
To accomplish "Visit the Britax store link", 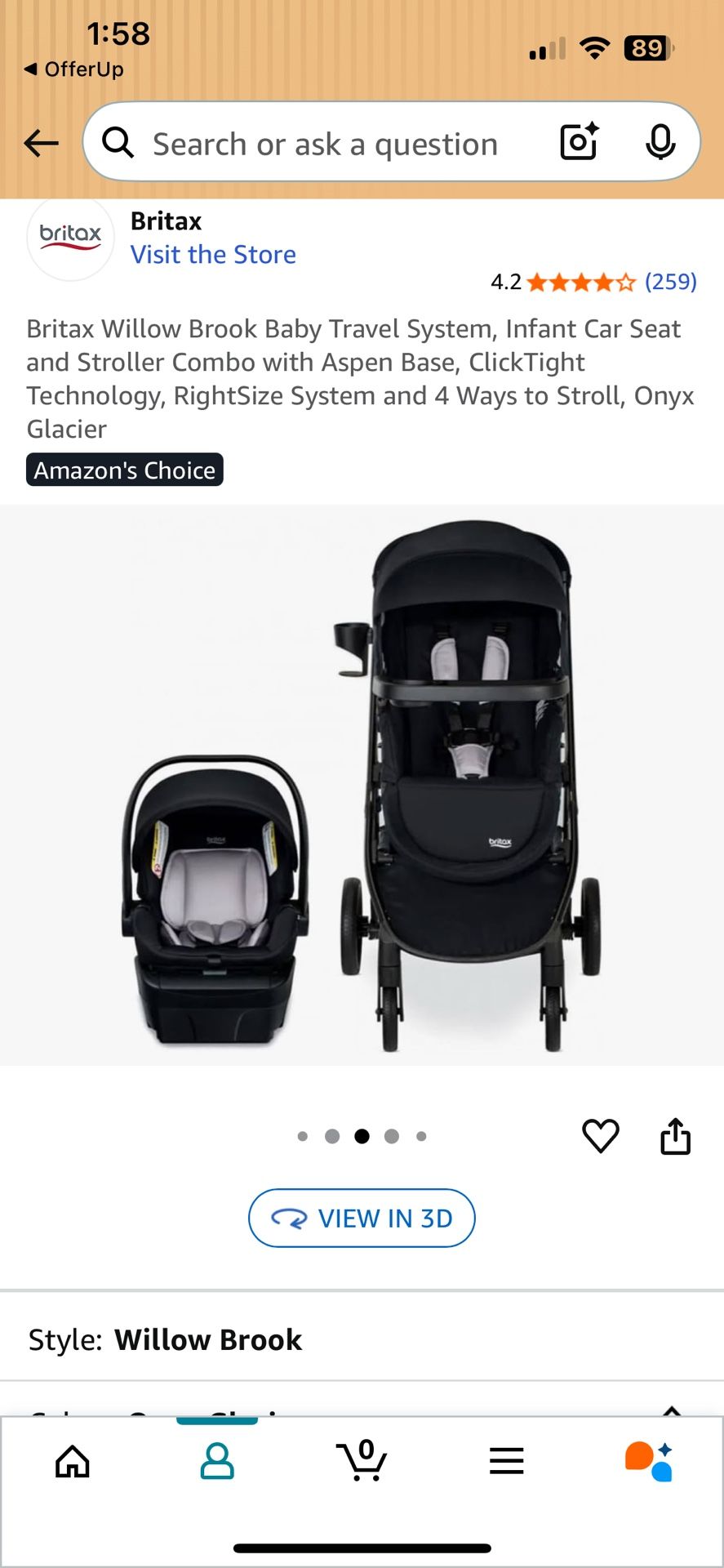I will pos(213,255).
